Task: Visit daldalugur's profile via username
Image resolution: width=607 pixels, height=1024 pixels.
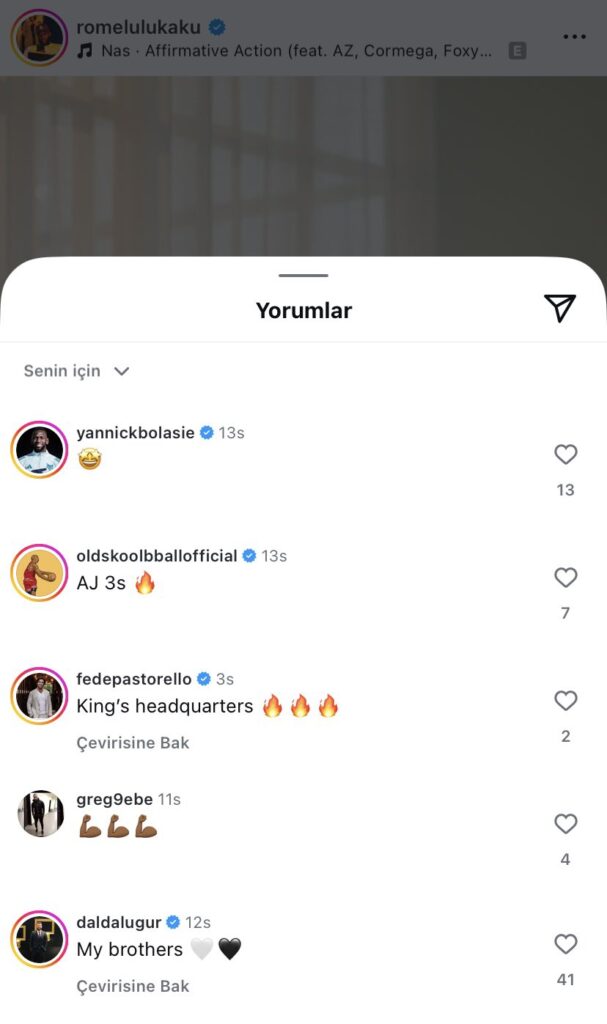Action: [118, 922]
